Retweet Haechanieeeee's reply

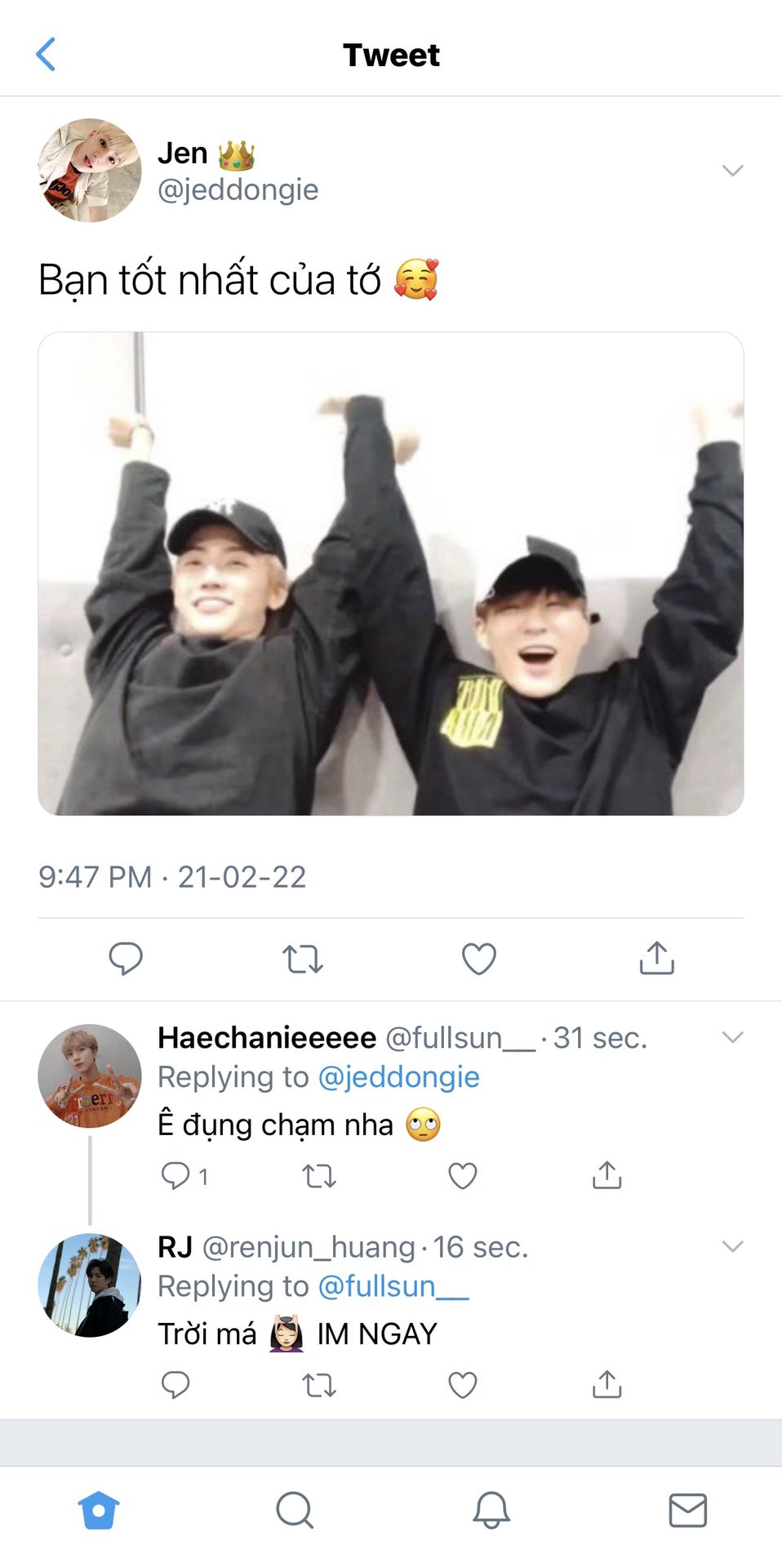(319, 1176)
